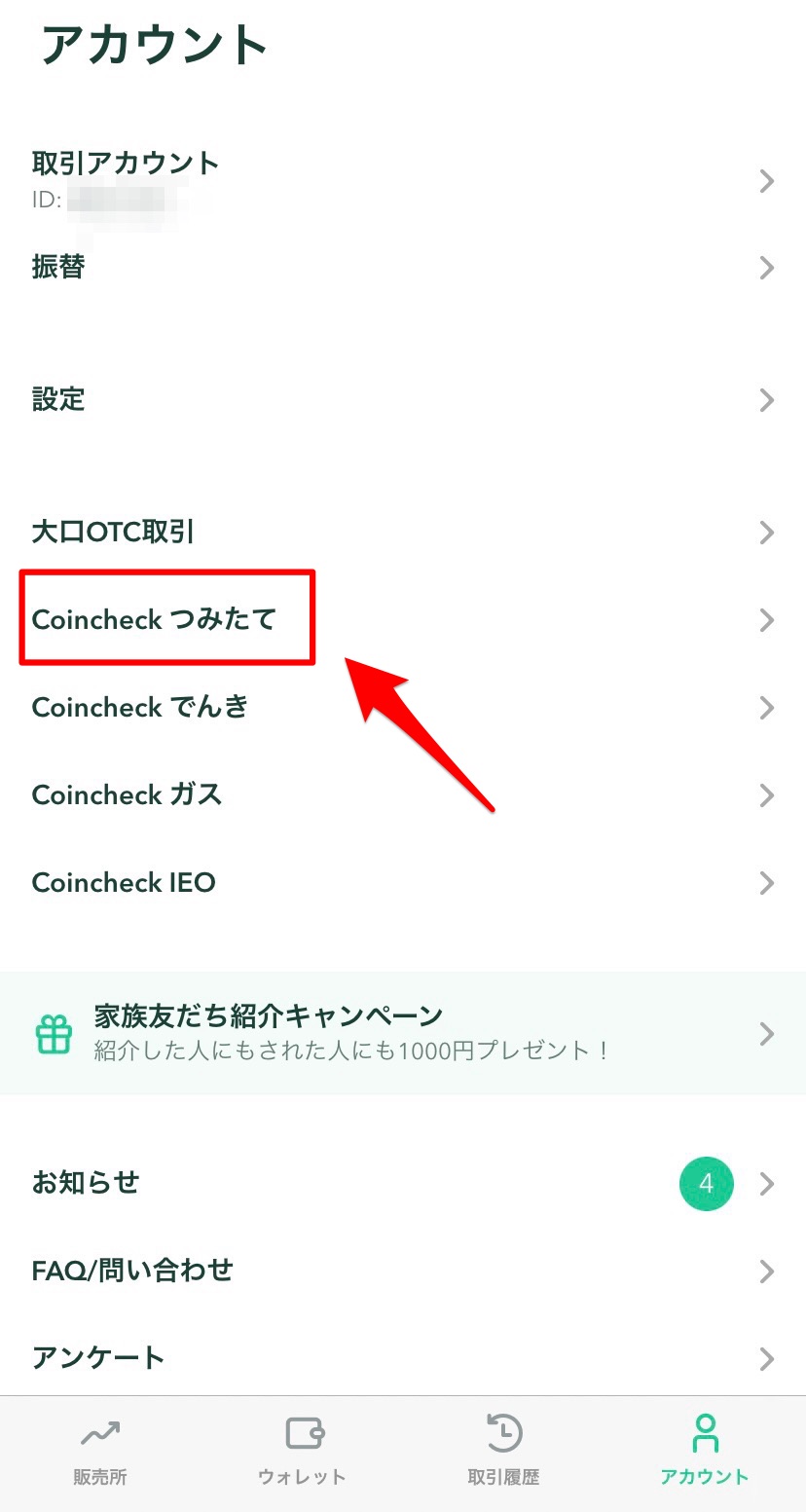Open the 取引アカウント row
Viewport: 806px width, 1512px height.
(403, 180)
